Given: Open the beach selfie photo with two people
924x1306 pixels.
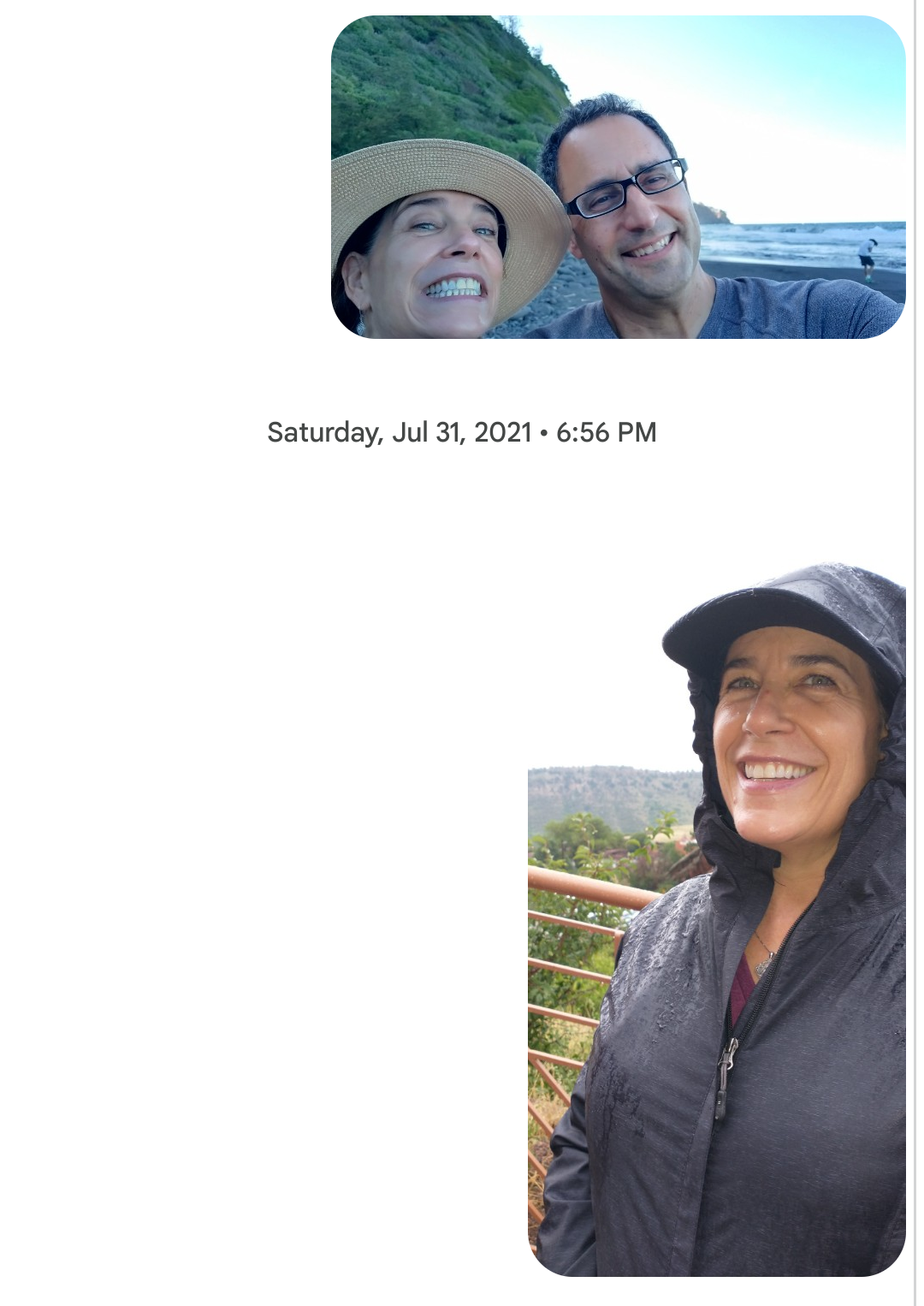Looking at the screenshot, I should tap(618, 177).
